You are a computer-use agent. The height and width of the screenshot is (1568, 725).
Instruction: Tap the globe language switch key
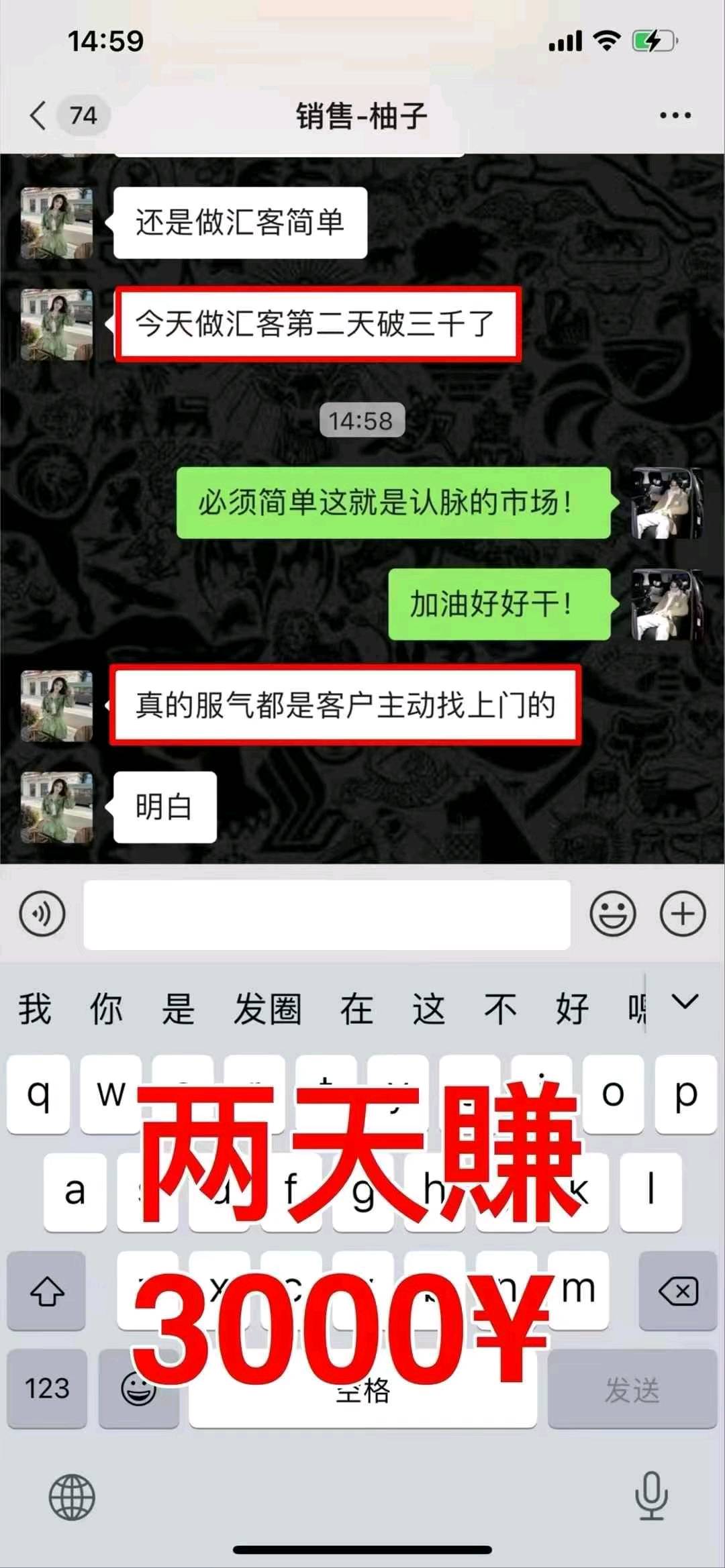(x=72, y=1497)
